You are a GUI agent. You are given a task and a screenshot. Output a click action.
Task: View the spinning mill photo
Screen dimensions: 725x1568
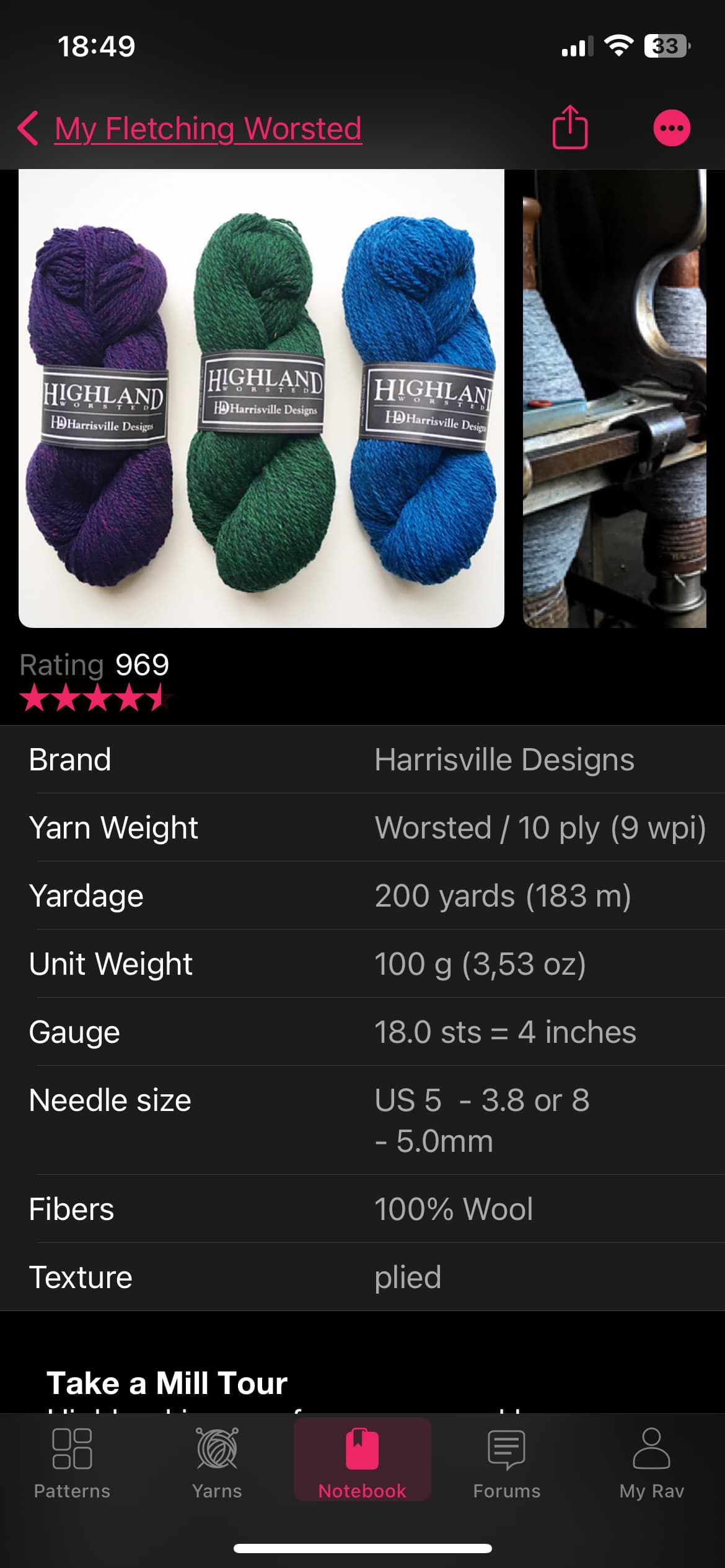pos(615,398)
